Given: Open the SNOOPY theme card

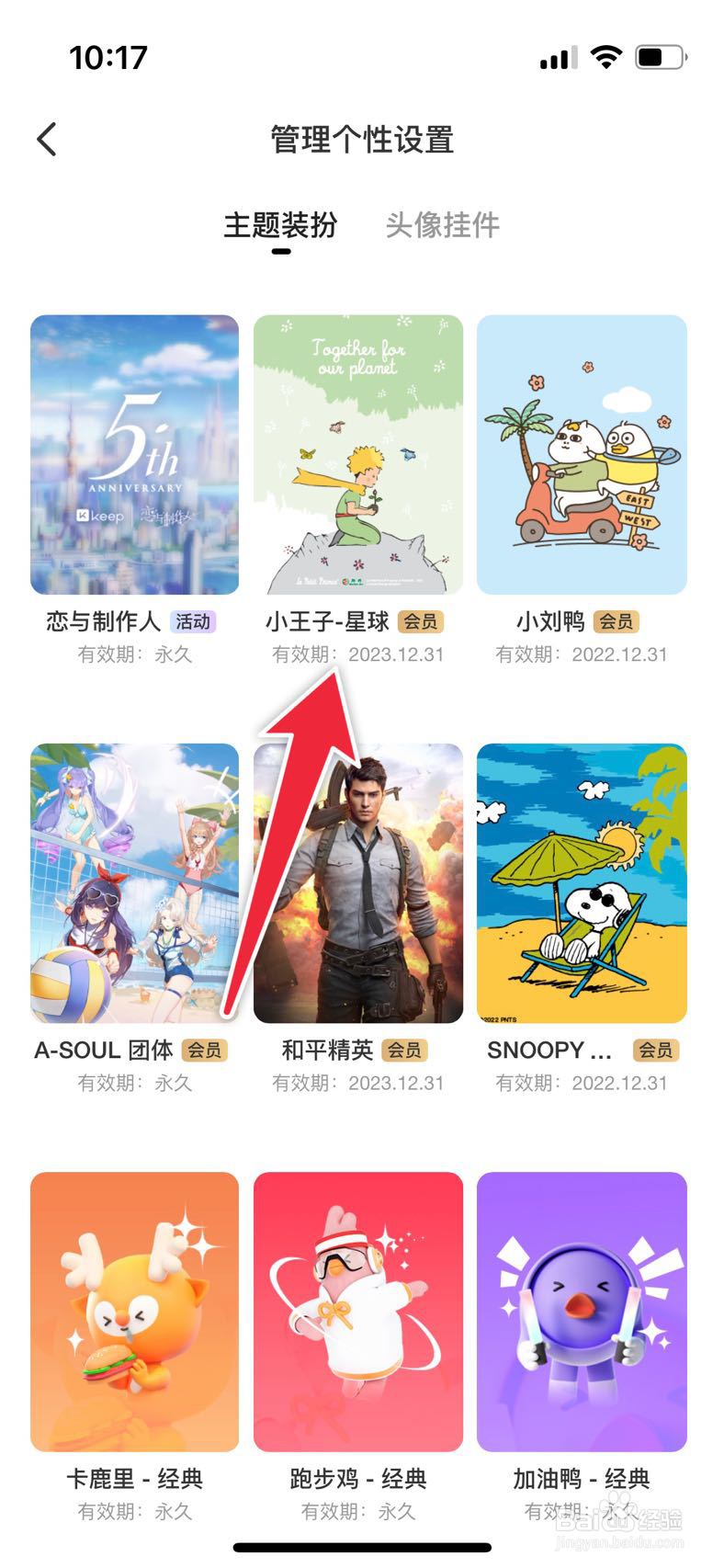Looking at the screenshot, I should [582, 883].
